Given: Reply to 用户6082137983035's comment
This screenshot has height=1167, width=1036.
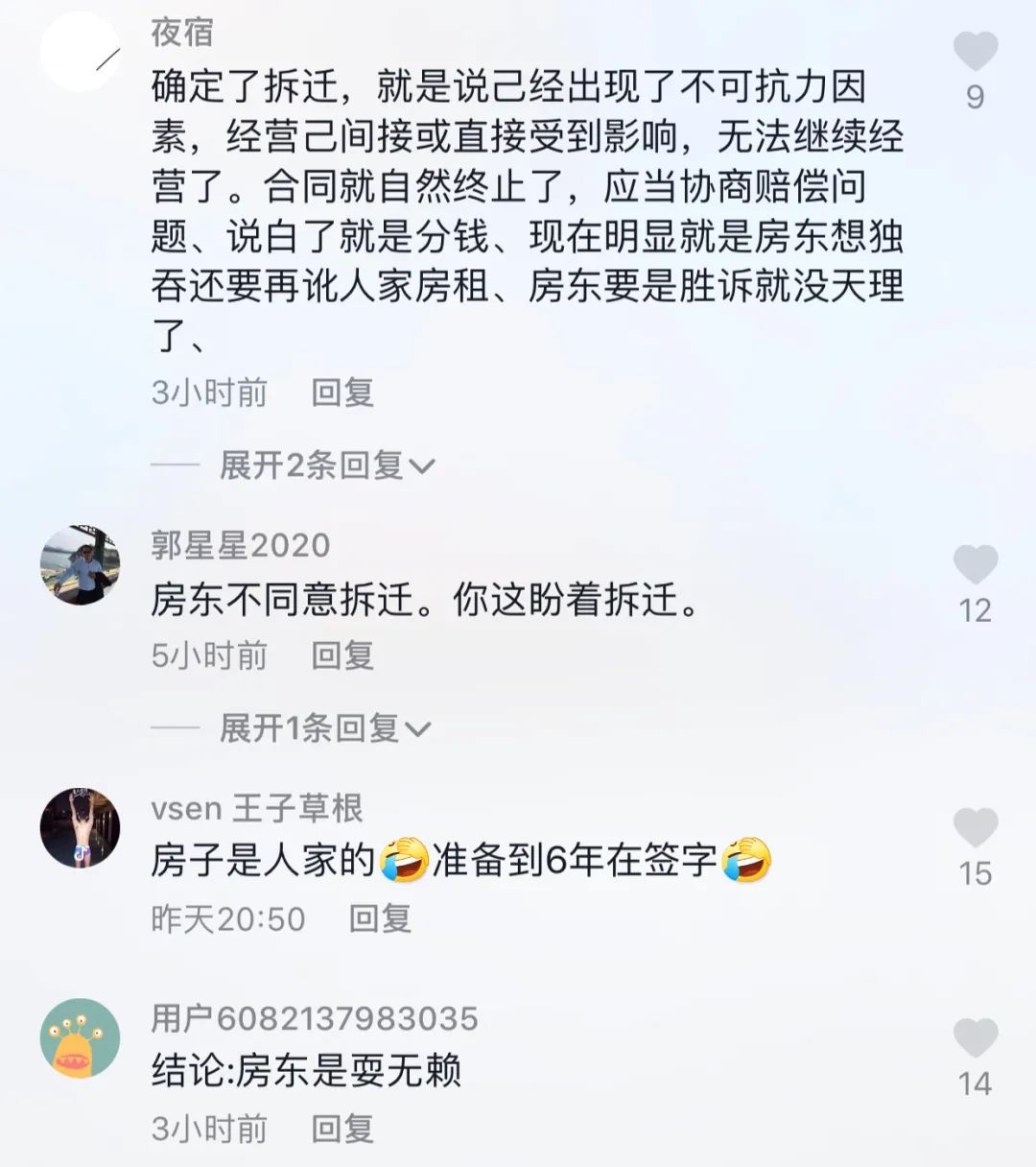Looking at the screenshot, I should (x=341, y=1129).
